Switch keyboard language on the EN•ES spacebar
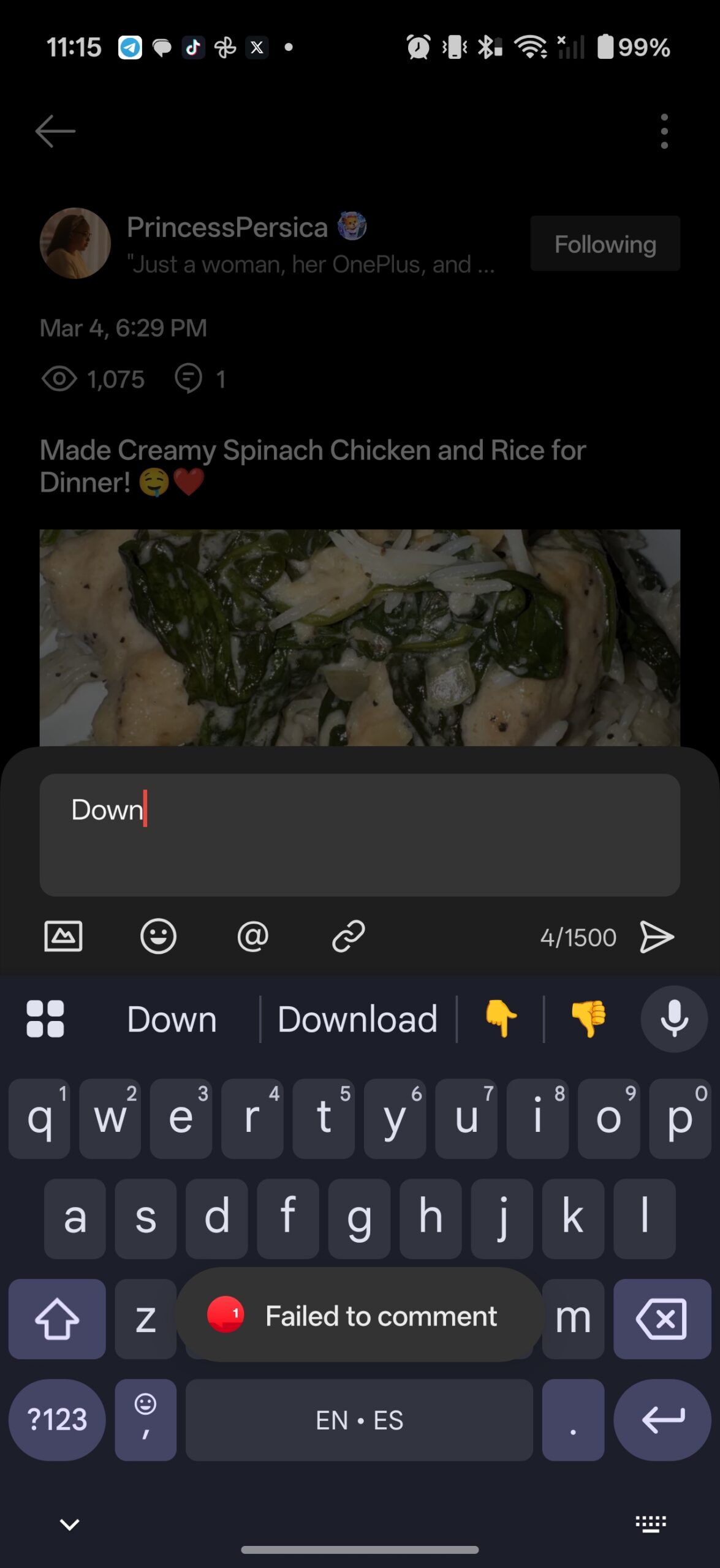The height and width of the screenshot is (1568, 720). 359,1420
